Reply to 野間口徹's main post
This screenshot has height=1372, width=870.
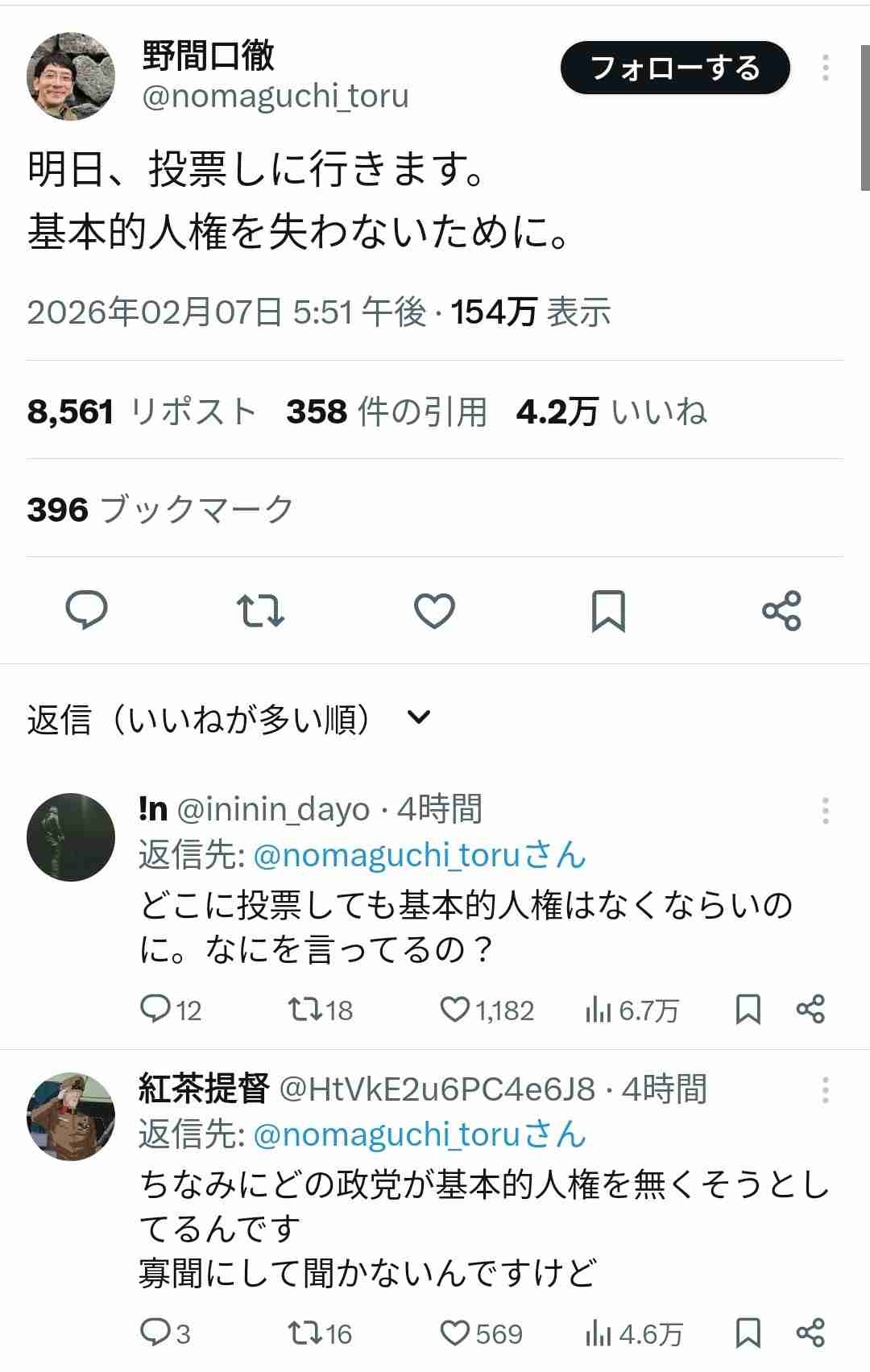(86, 610)
